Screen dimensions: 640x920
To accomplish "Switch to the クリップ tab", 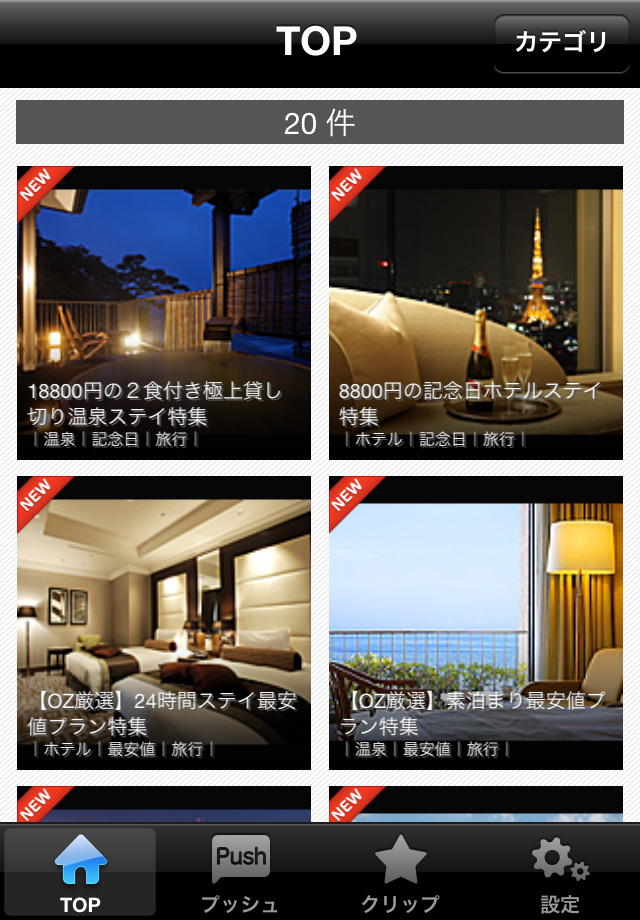I will (x=400, y=873).
